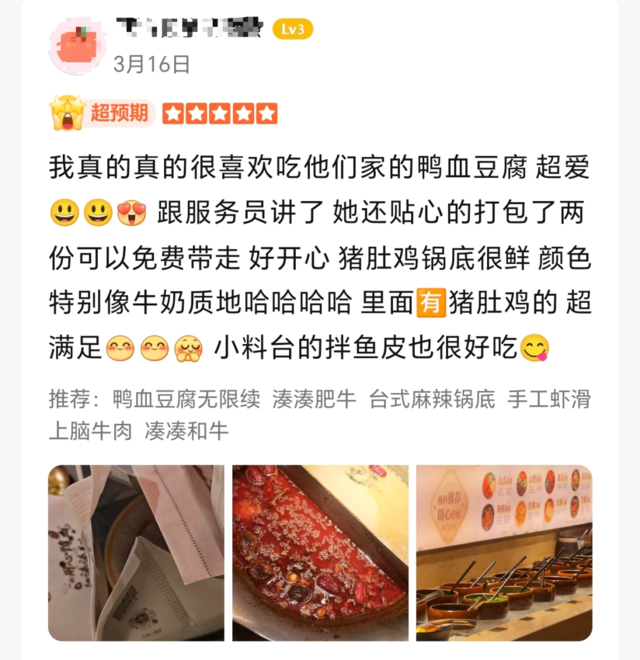
Task: Open the reviewer's tomato avatar profile
Action: [x=78, y=45]
